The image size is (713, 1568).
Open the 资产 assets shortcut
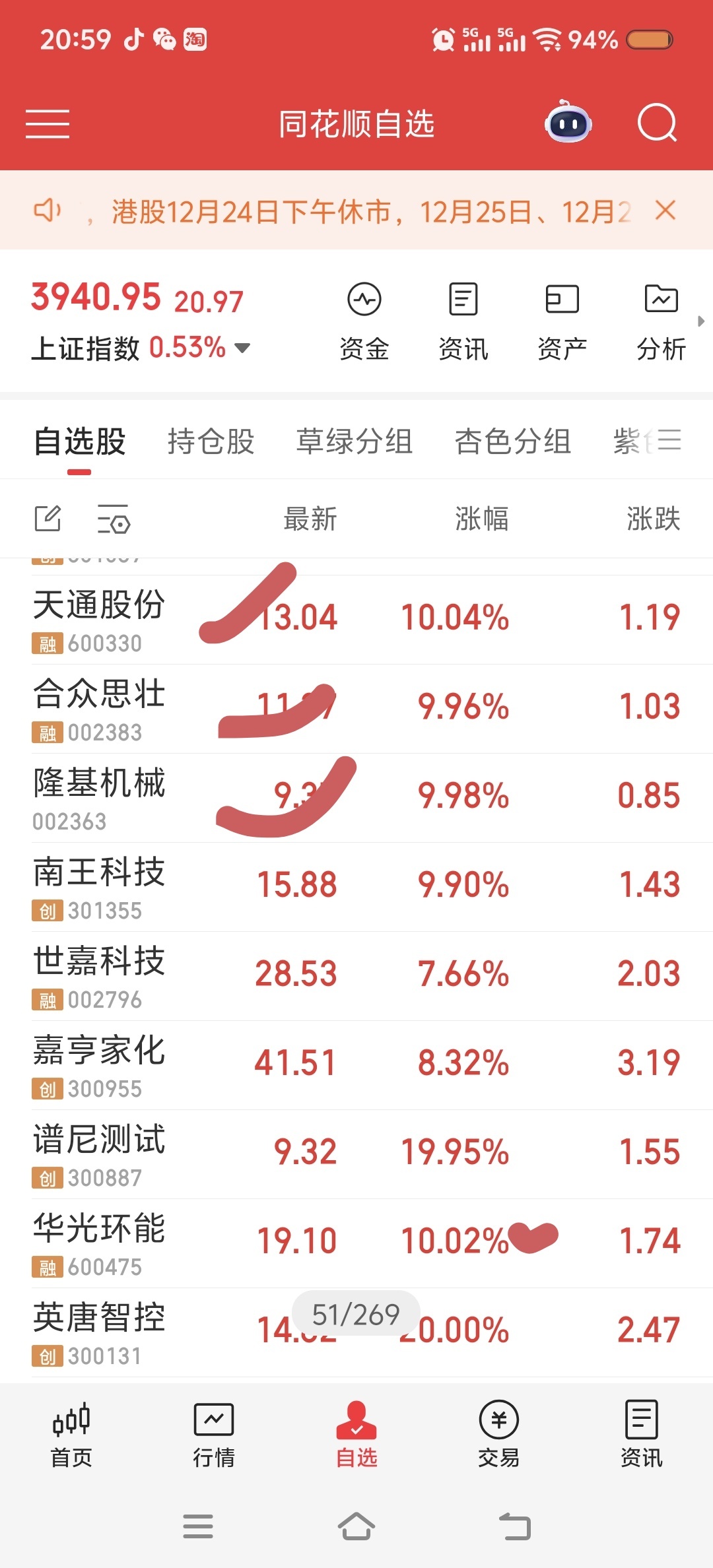pyautogui.click(x=562, y=321)
